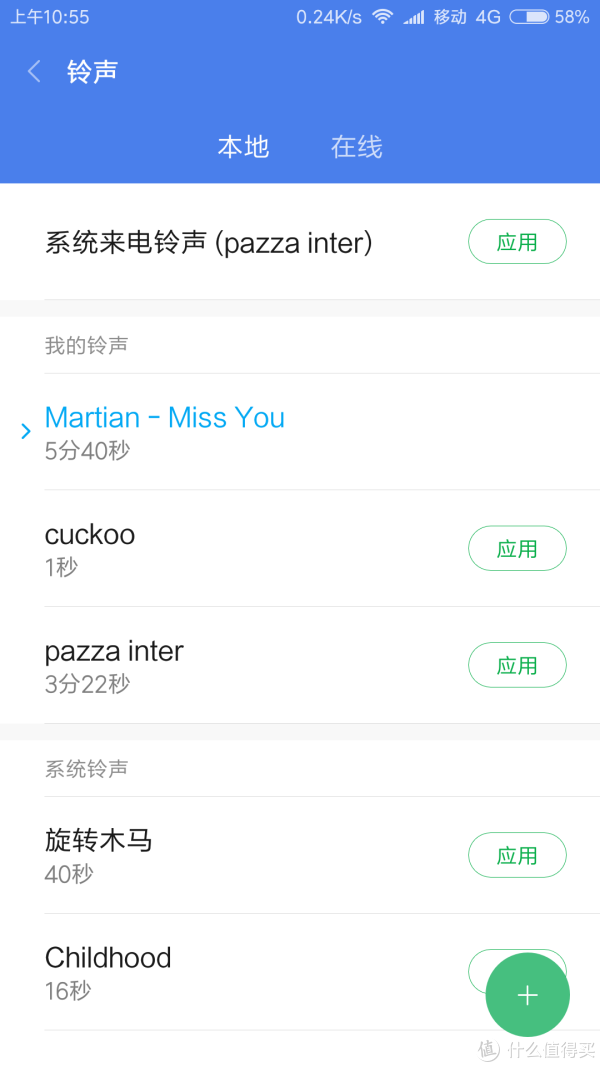600x1067 pixels.
Task: Apply the pazza inter ringtone in 我的铃声
Action: tap(517, 665)
